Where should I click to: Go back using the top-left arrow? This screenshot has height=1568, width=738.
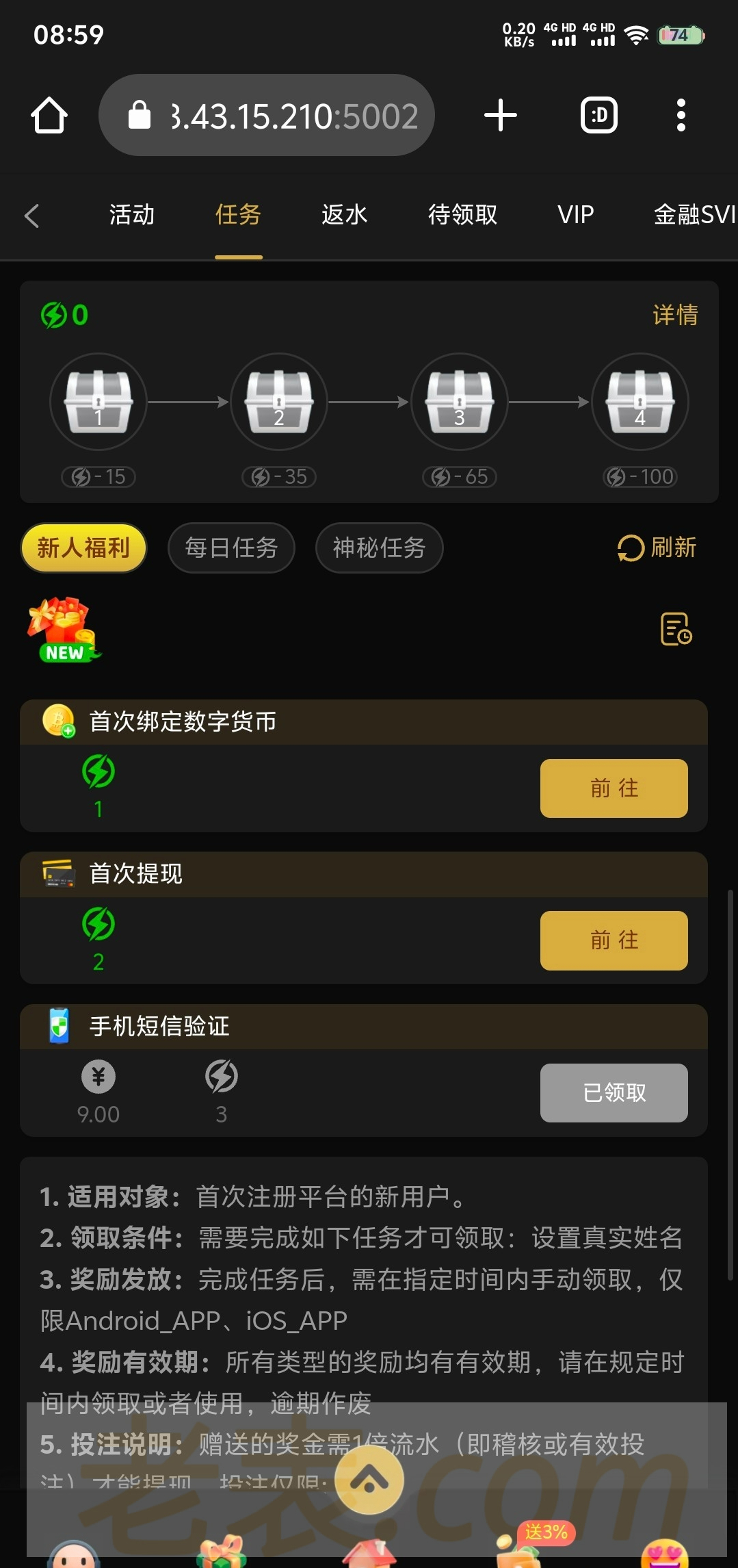pos(31,216)
